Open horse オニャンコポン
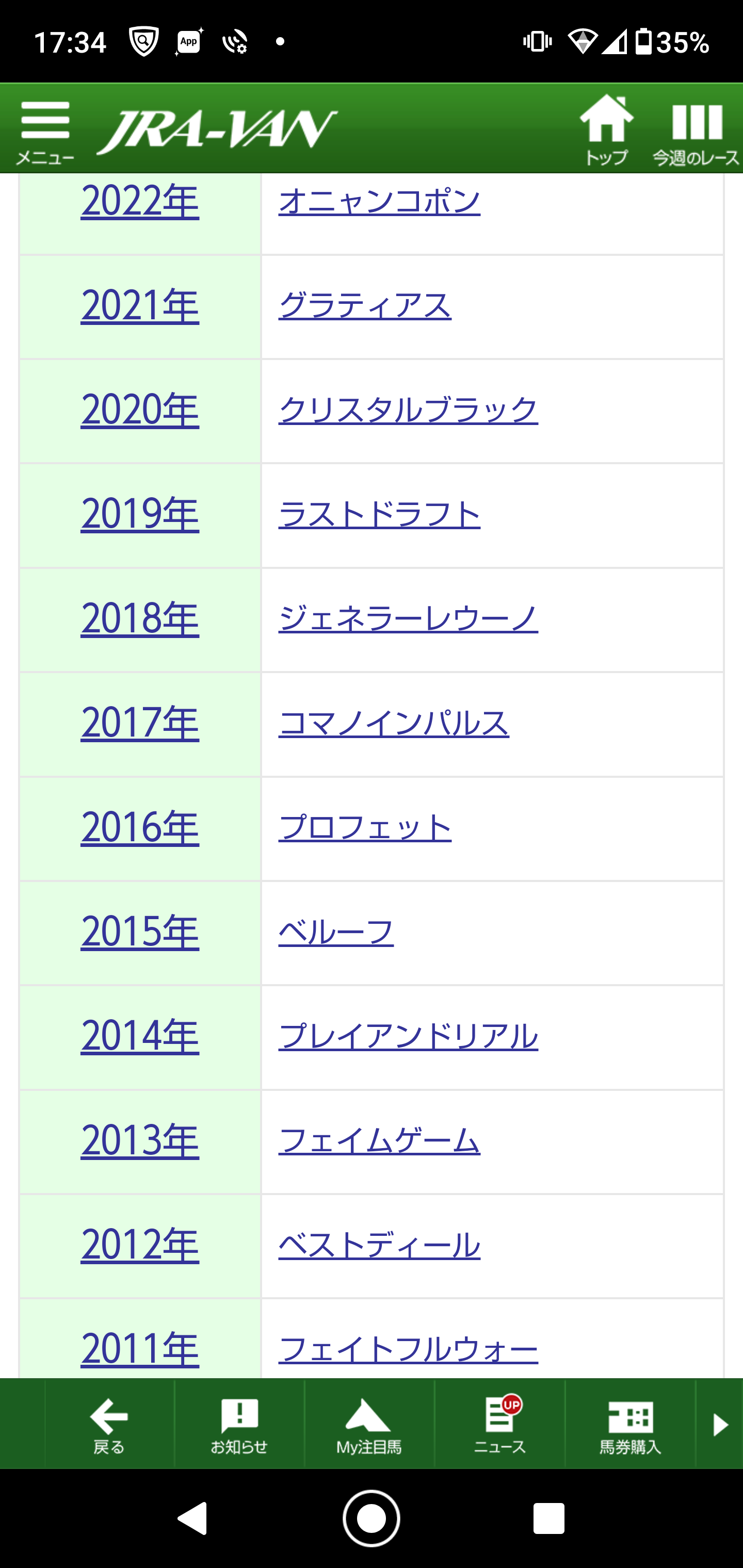This screenshot has height=1568, width=743. (x=379, y=202)
